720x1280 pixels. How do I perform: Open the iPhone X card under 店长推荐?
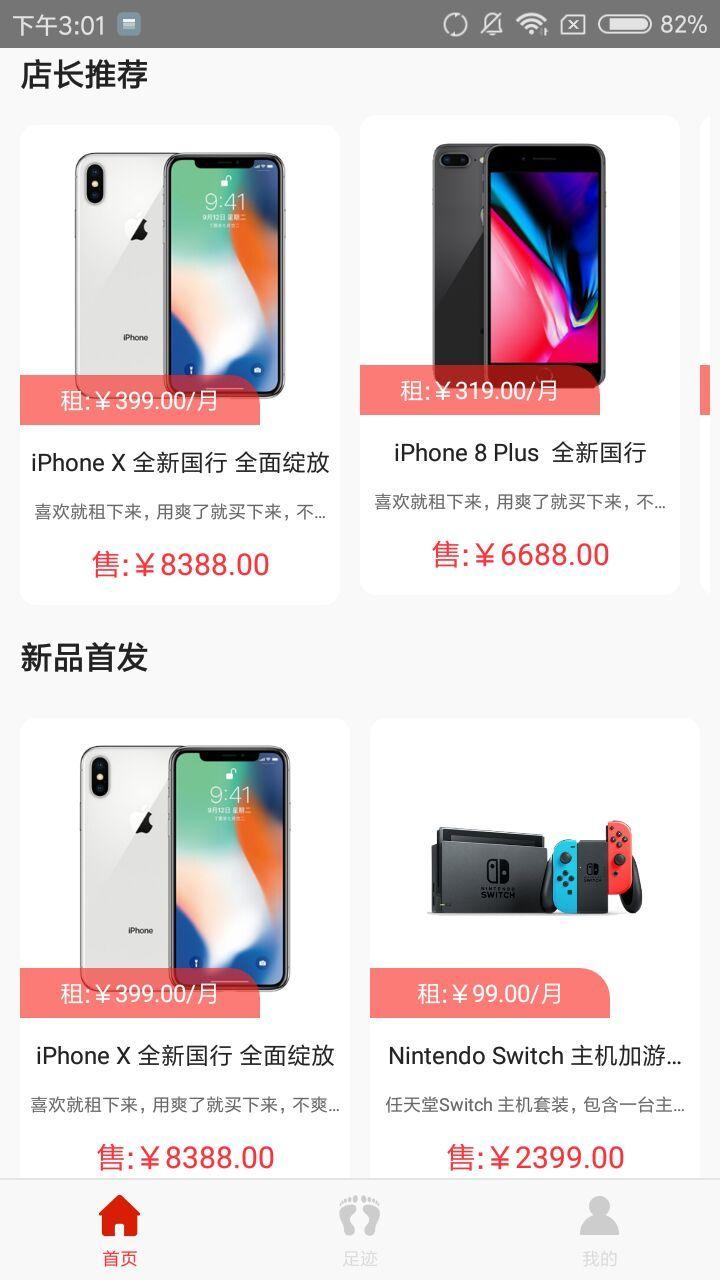click(180, 365)
